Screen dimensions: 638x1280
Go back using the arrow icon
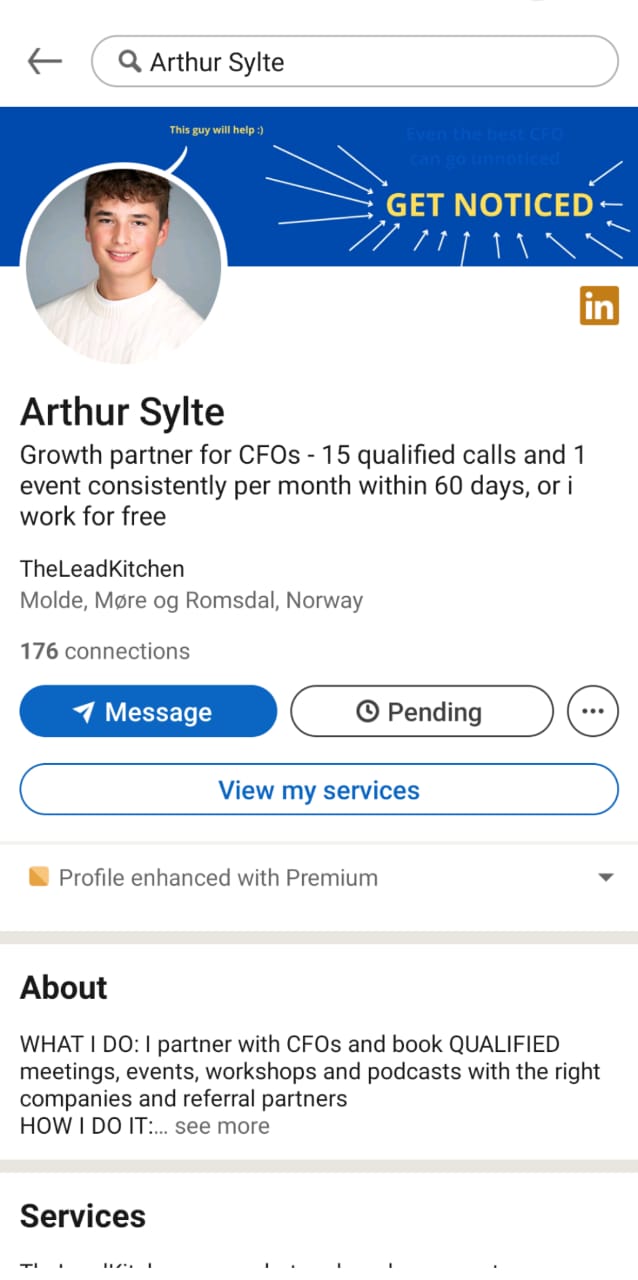45,62
